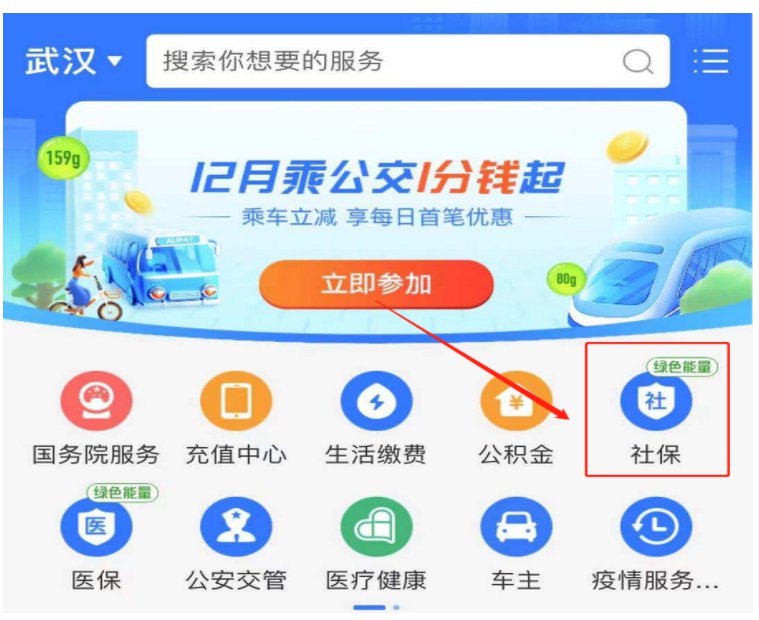Image resolution: width=759 pixels, height=620 pixels.
Task: Open the 车主 service
Action: pos(515,527)
